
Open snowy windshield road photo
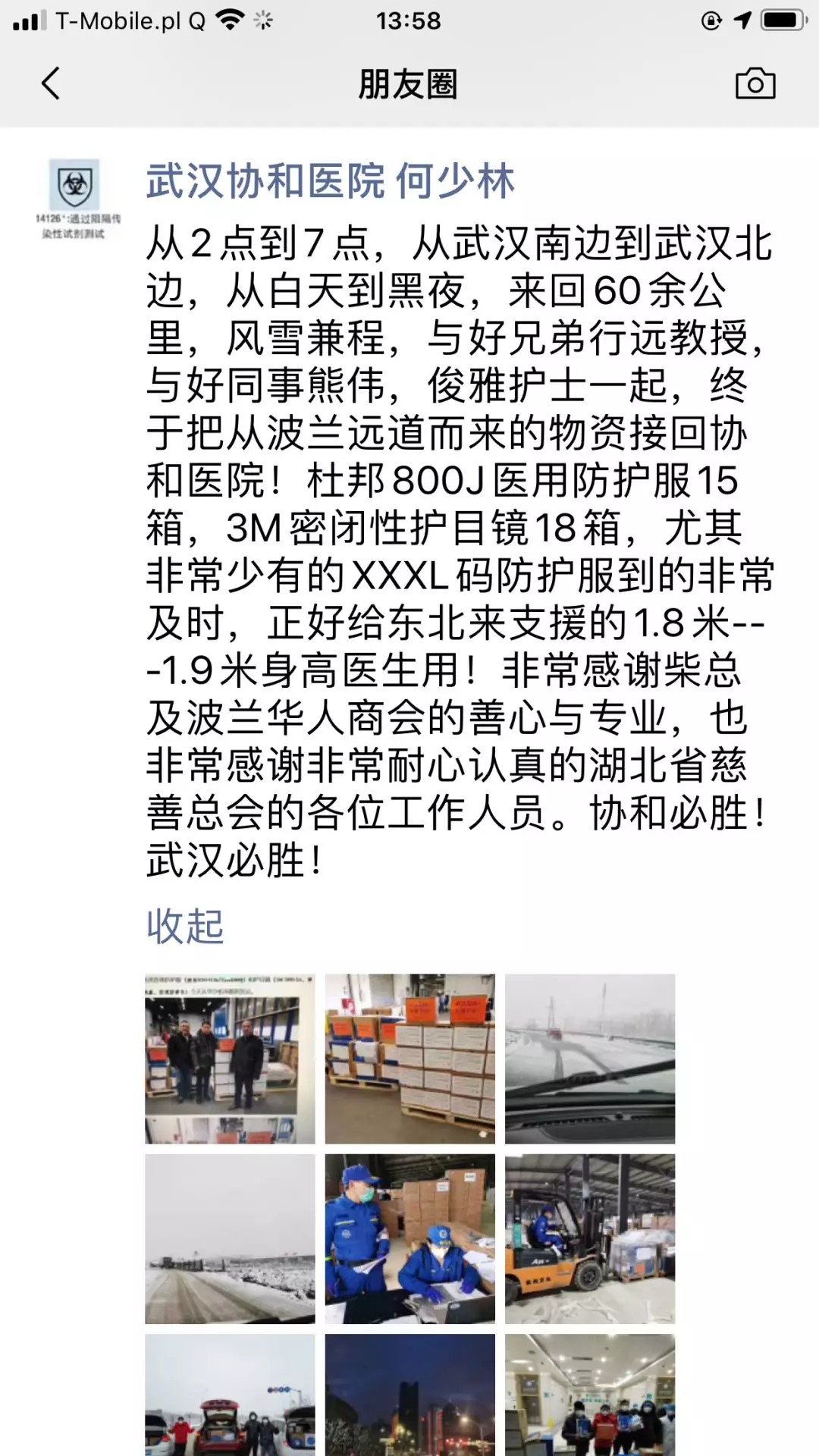[x=589, y=1059]
